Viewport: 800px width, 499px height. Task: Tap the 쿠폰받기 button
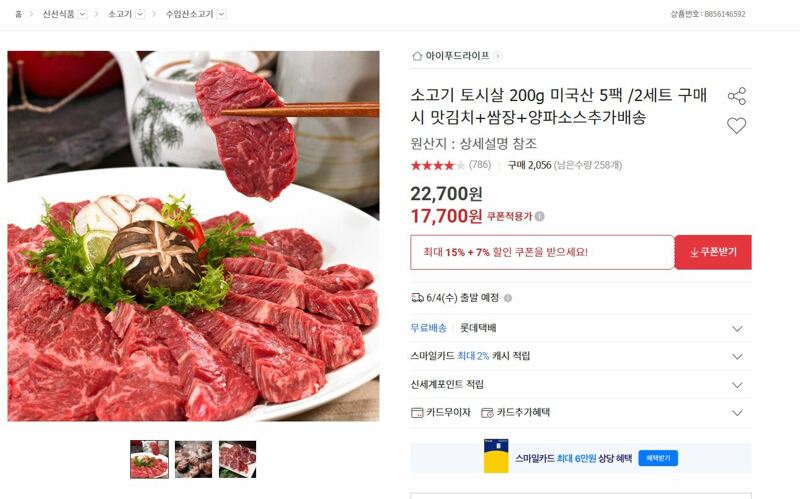(713, 252)
